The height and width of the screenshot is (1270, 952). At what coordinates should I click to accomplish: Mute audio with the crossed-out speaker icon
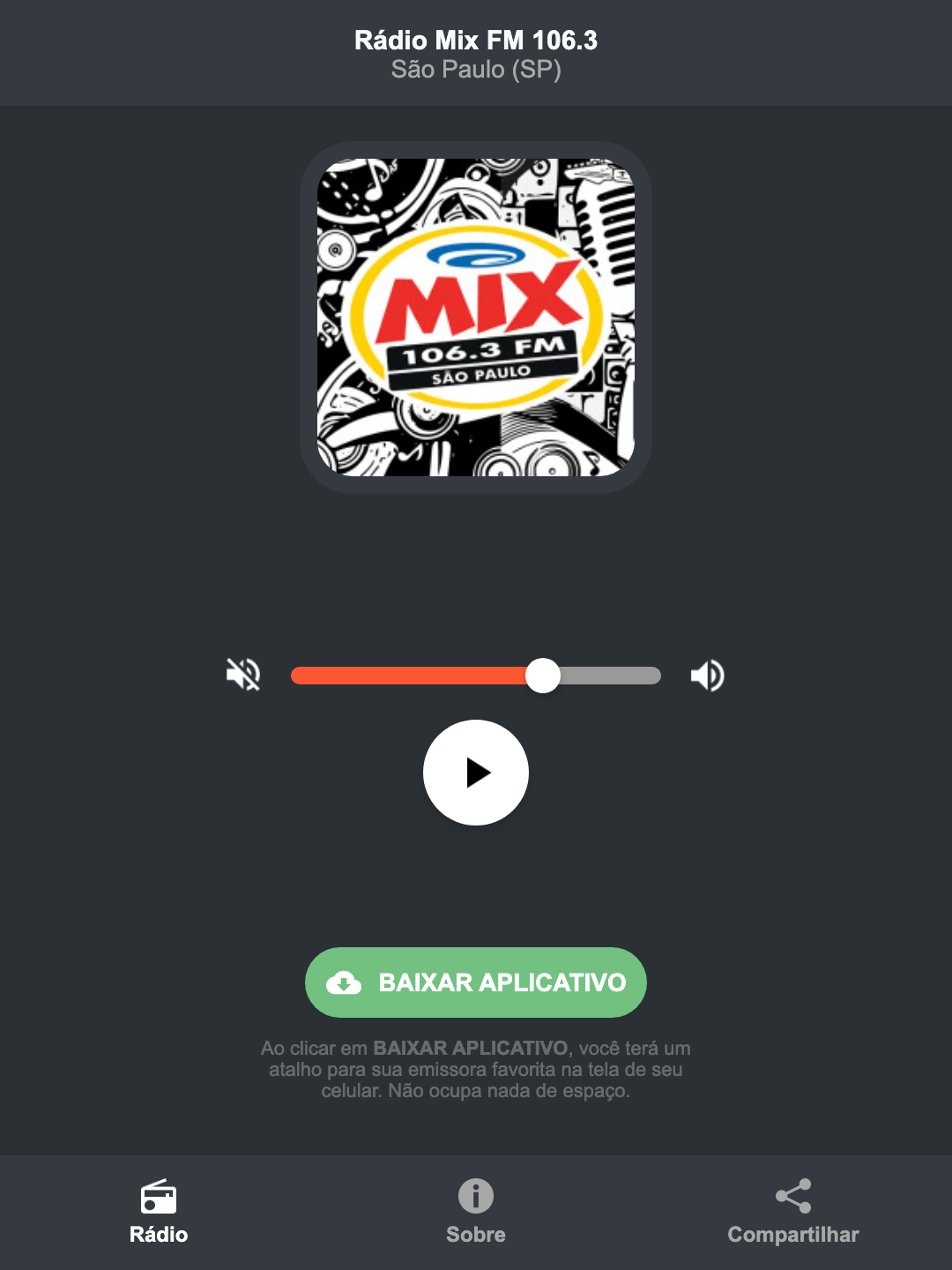(x=243, y=675)
